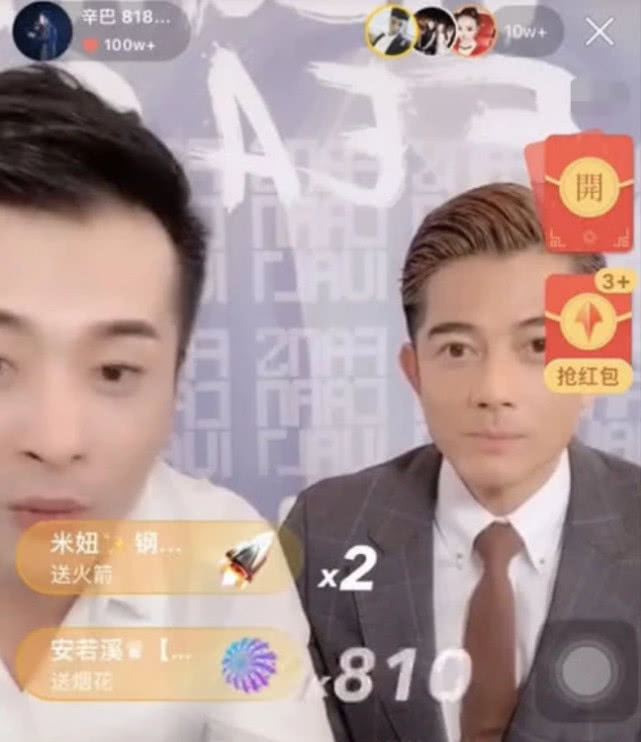Open the red envelope marked 開

pos(581,192)
